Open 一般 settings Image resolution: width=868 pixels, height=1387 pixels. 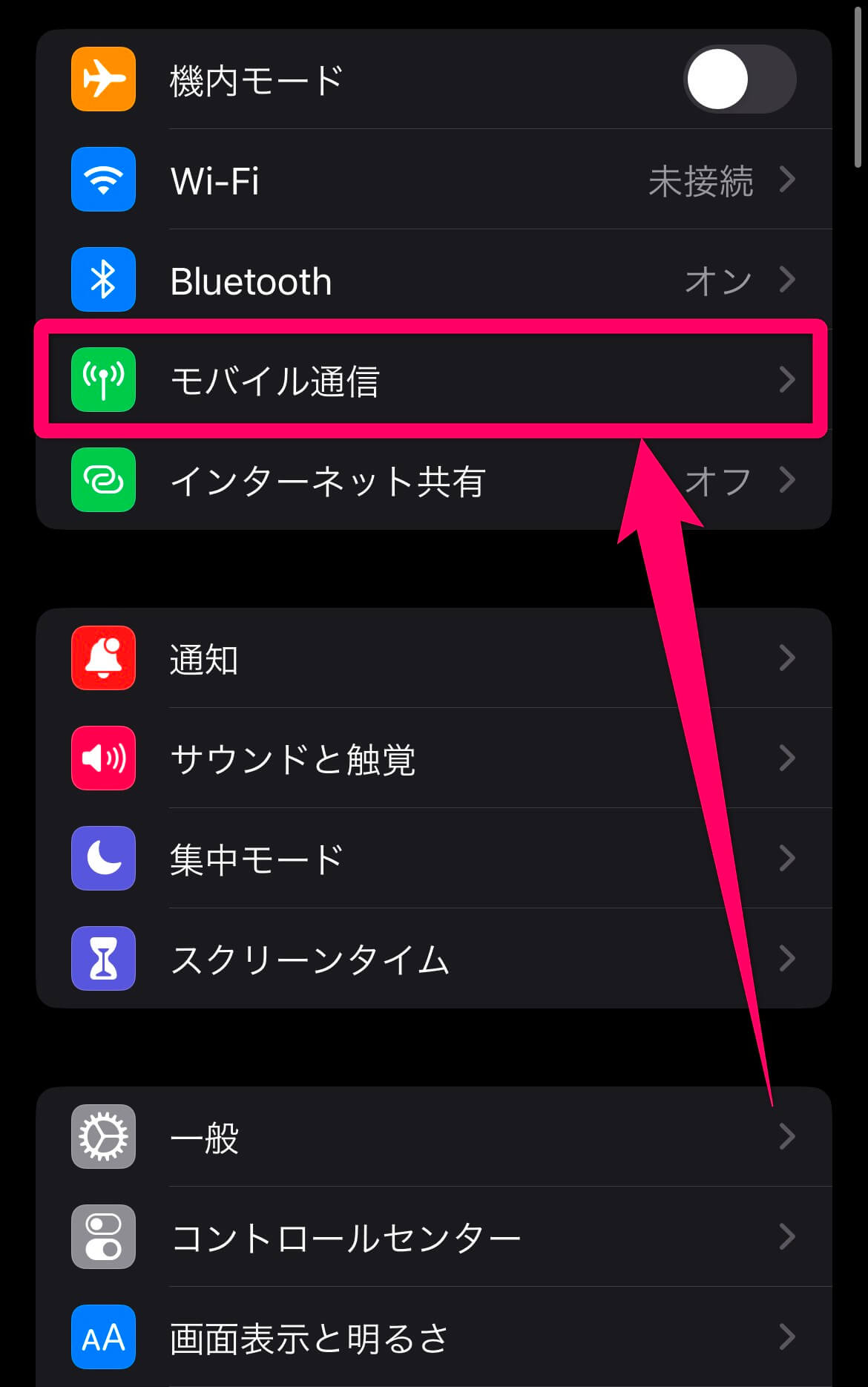pos(433,1137)
